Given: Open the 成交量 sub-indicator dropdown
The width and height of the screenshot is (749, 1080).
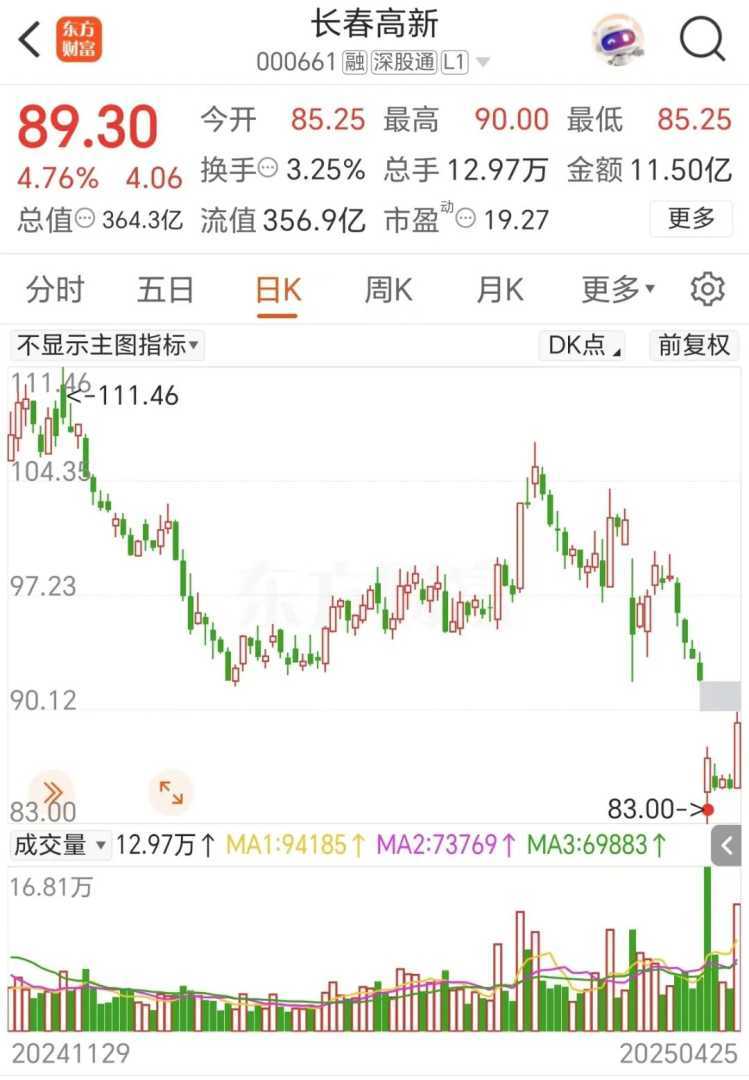Looking at the screenshot, I should [x=60, y=845].
